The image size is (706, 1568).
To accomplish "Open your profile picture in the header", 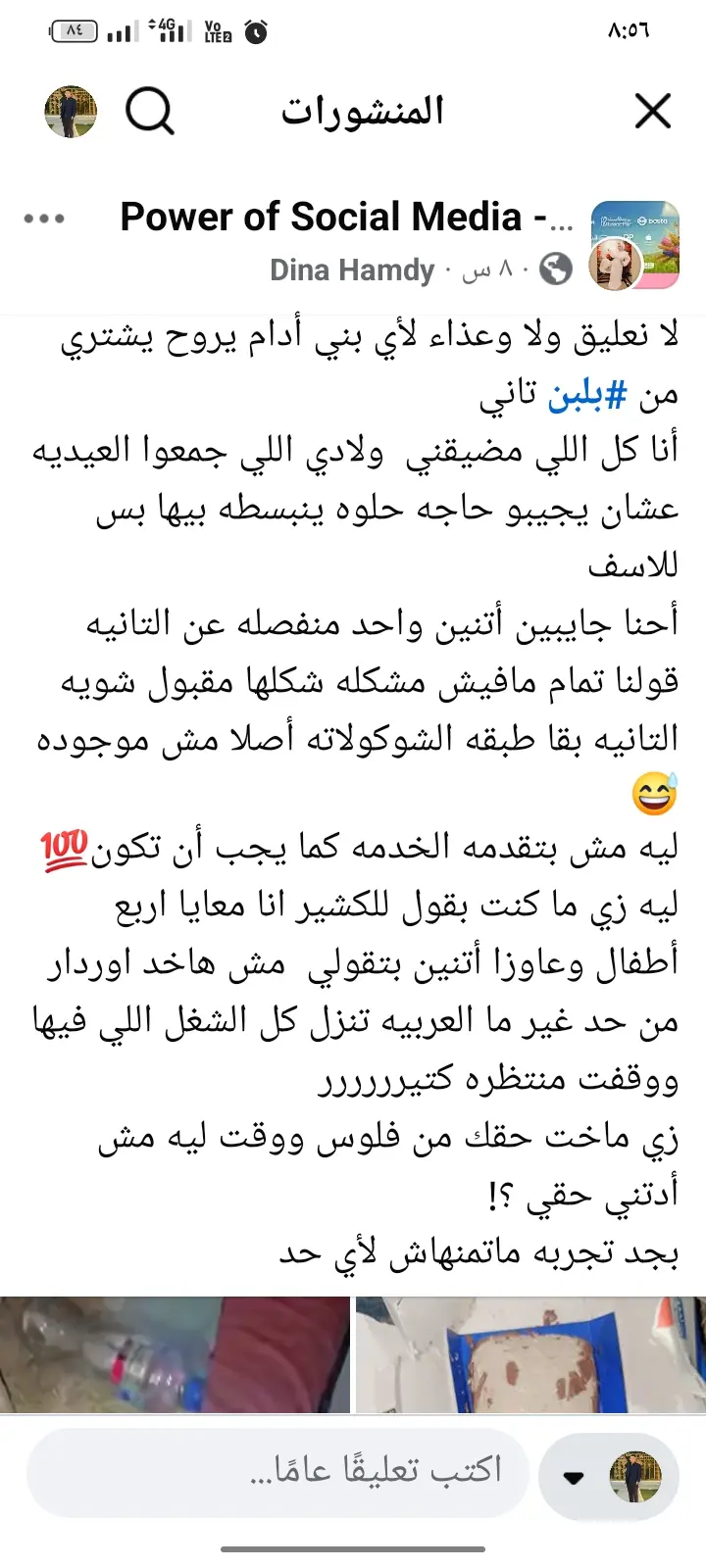I will click(x=71, y=112).
